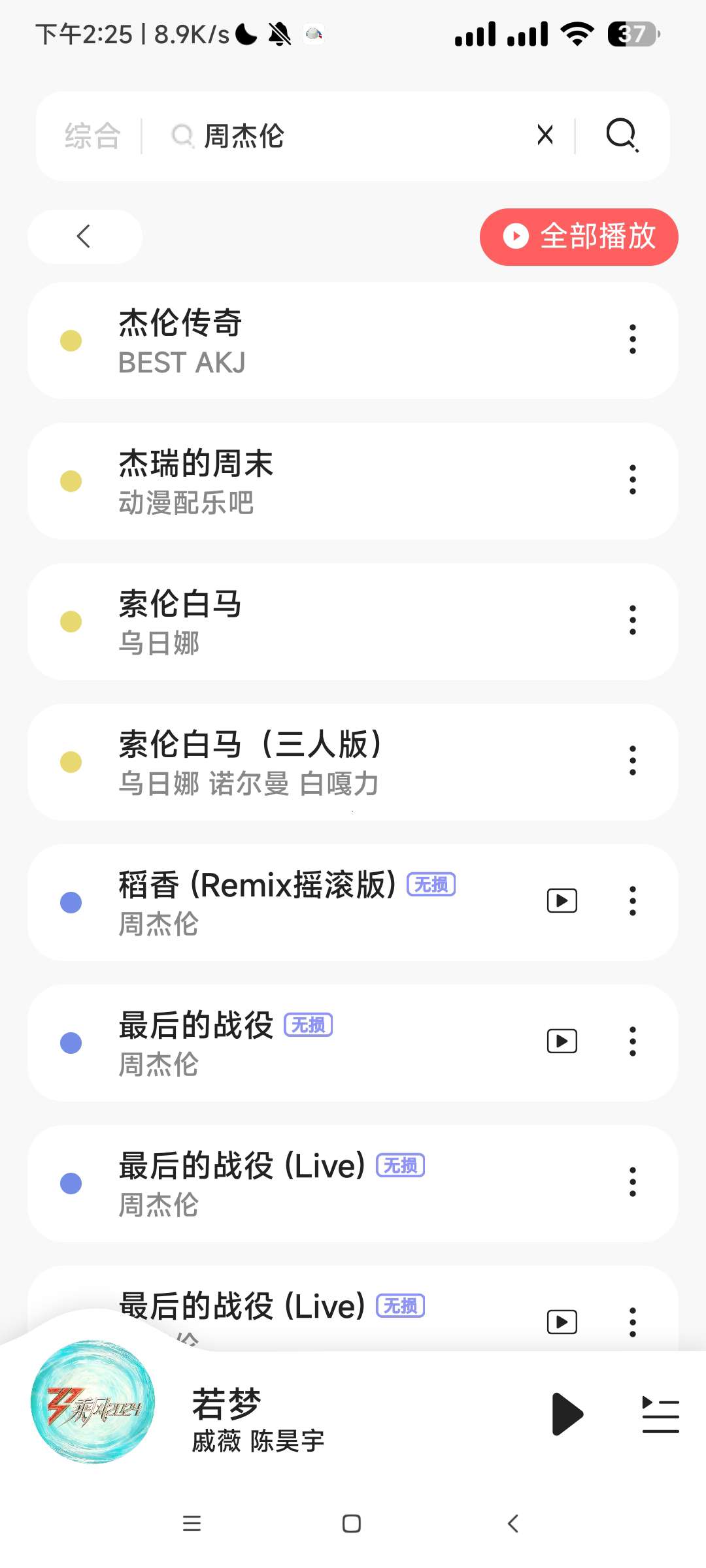The height and width of the screenshot is (1568, 706).
Task: Clear search text with the X icon
Action: pyautogui.click(x=545, y=134)
